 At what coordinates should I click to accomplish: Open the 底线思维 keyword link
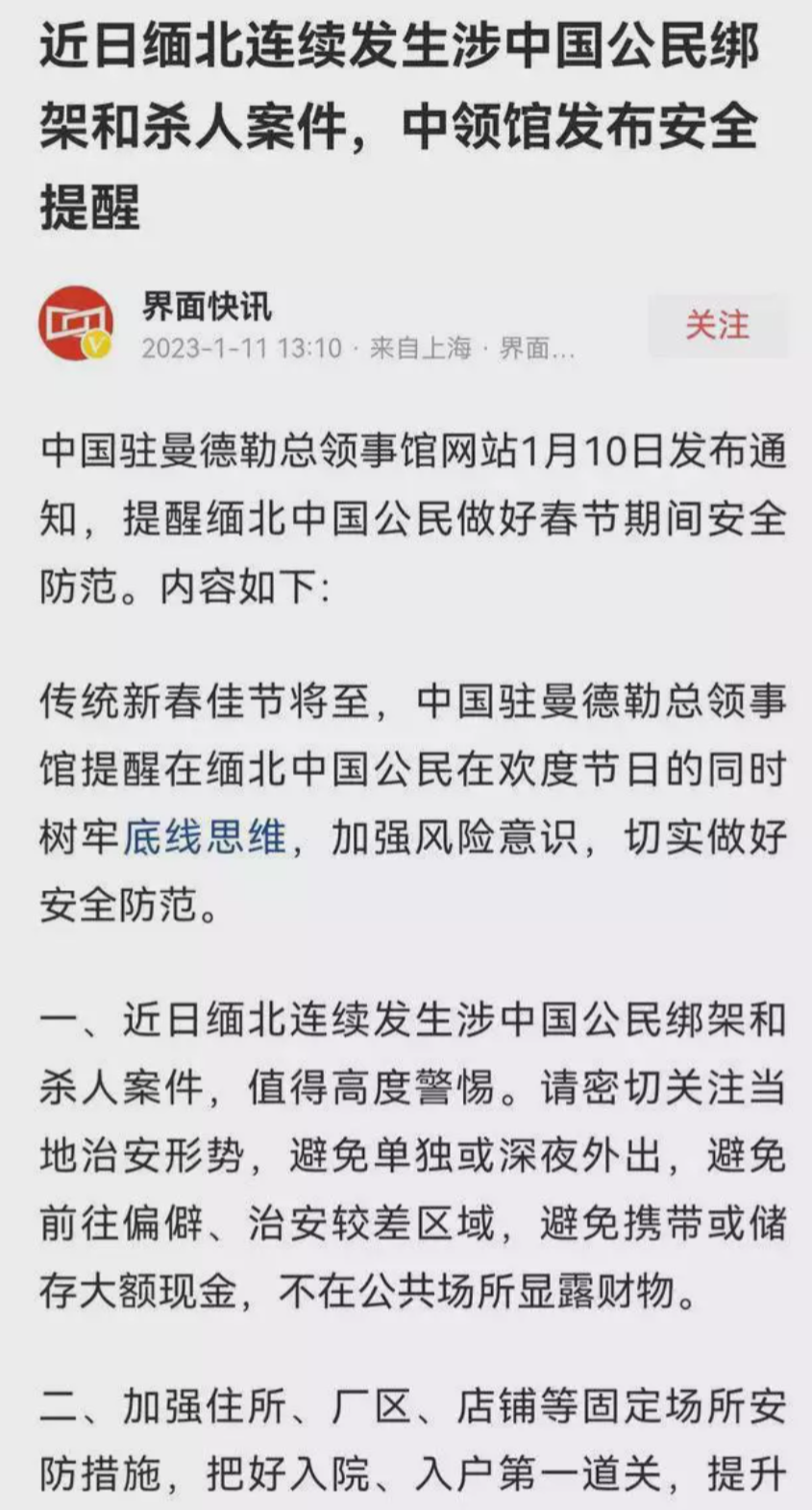point(205,836)
